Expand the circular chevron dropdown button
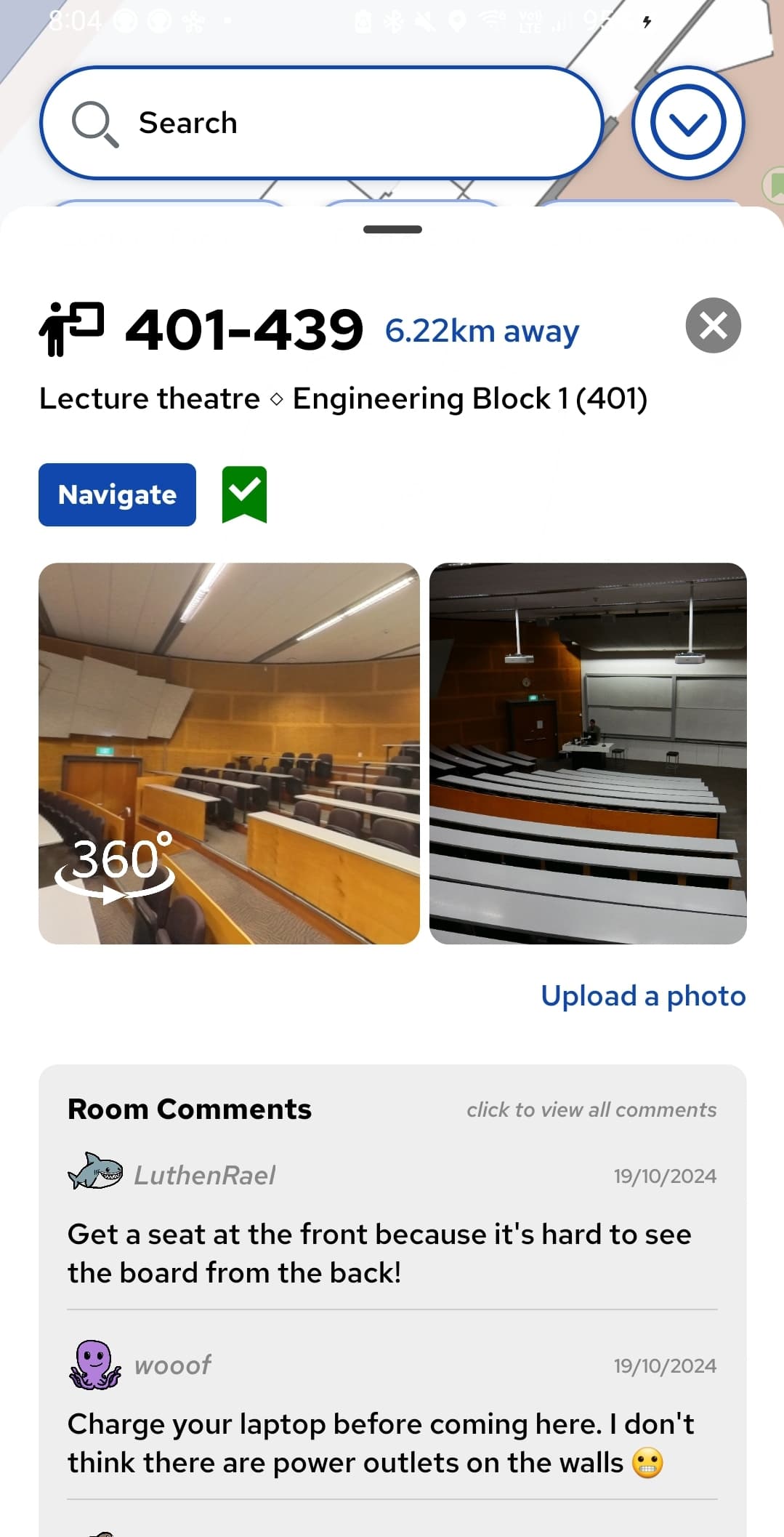 tap(687, 123)
